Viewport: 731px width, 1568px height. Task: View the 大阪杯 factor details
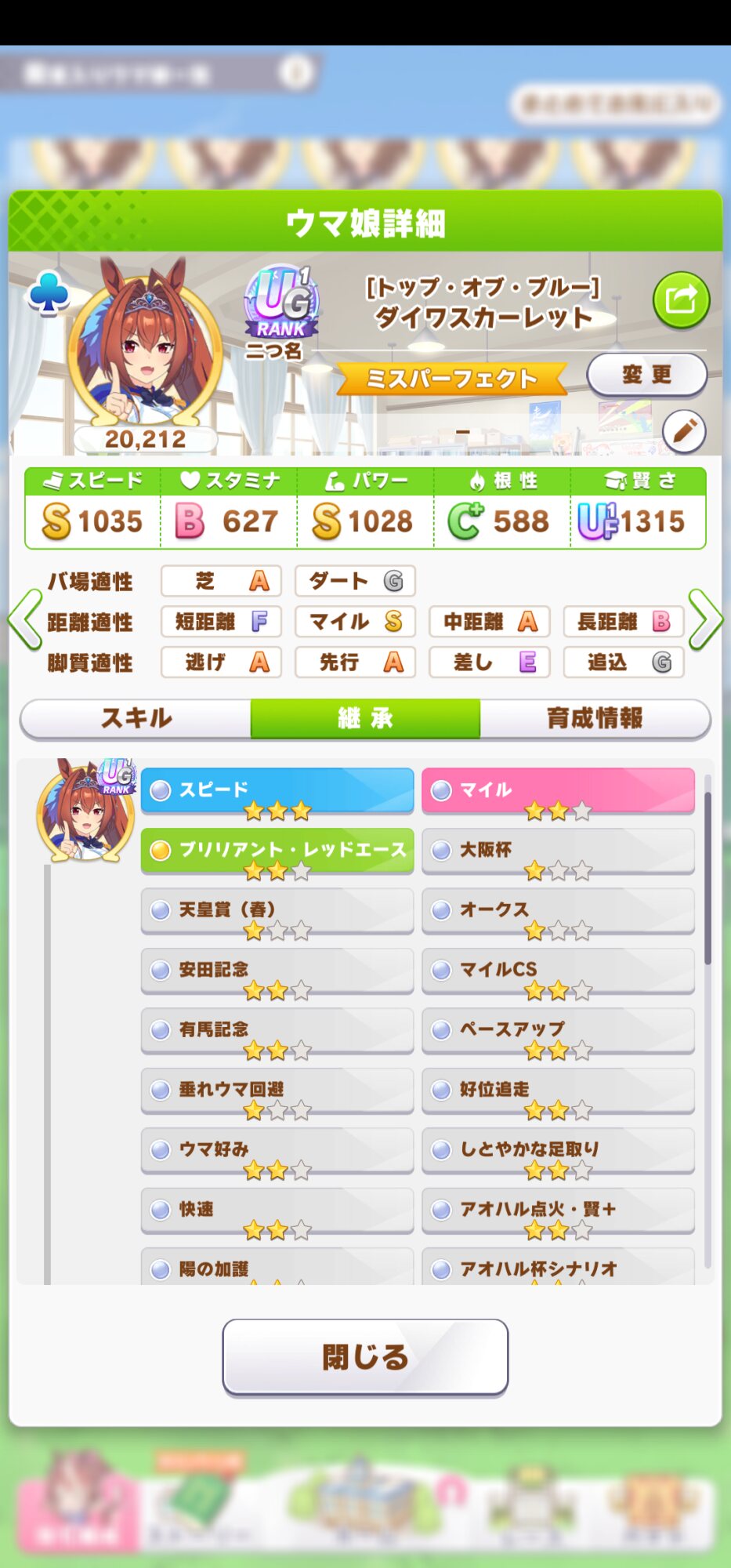pos(558,850)
